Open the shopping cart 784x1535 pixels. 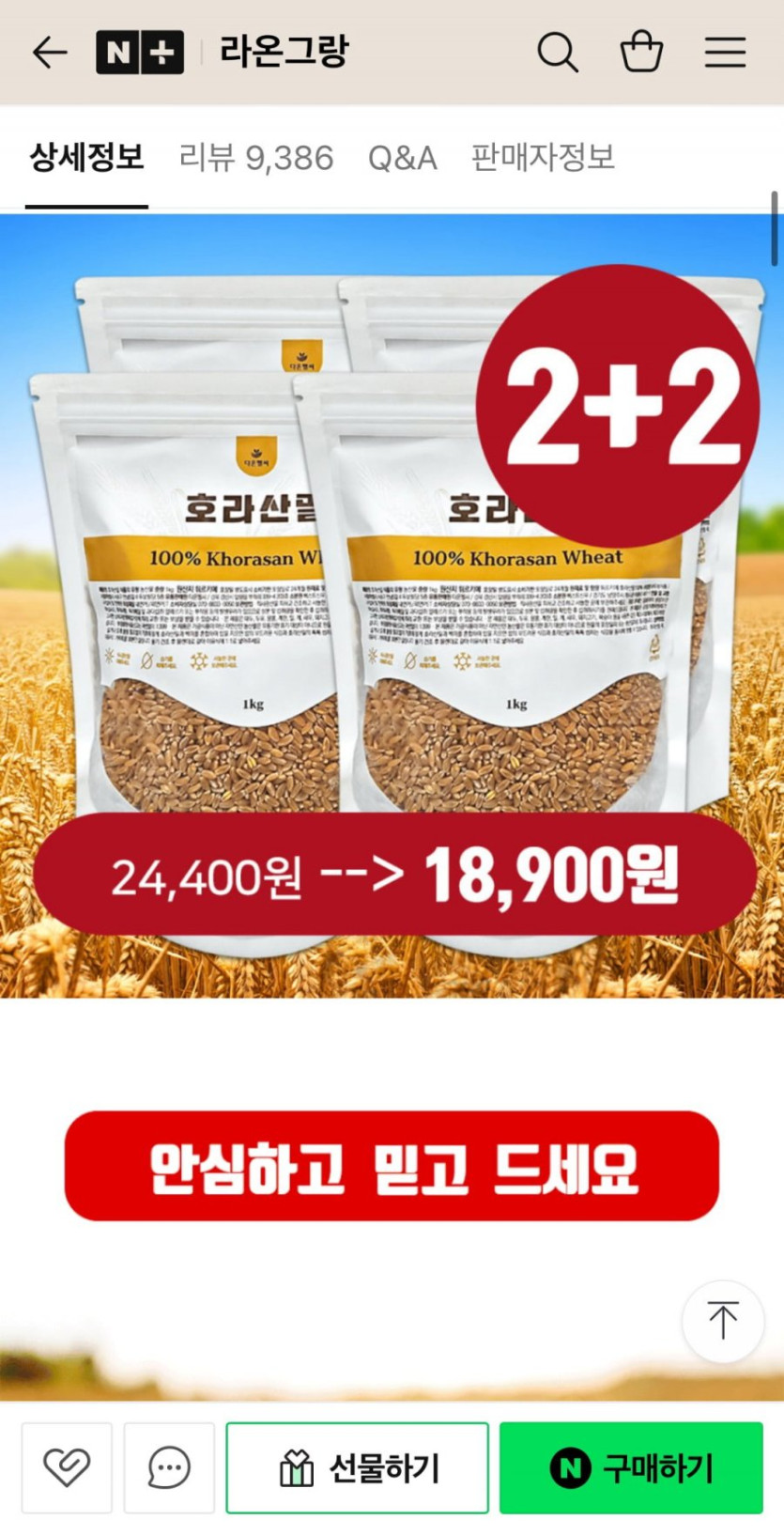[x=640, y=53]
